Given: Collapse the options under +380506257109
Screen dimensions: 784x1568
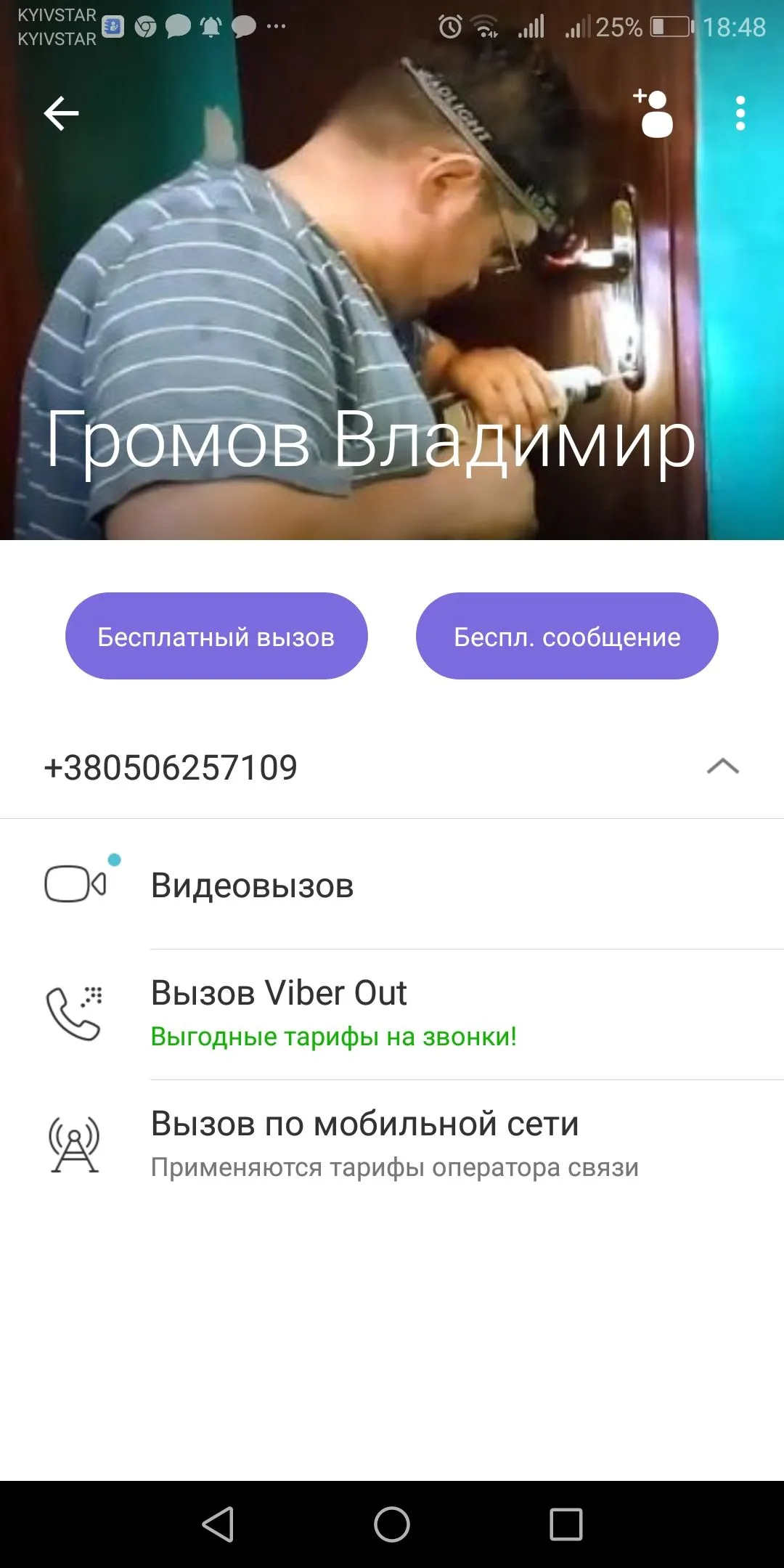Looking at the screenshot, I should tap(722, 767).
